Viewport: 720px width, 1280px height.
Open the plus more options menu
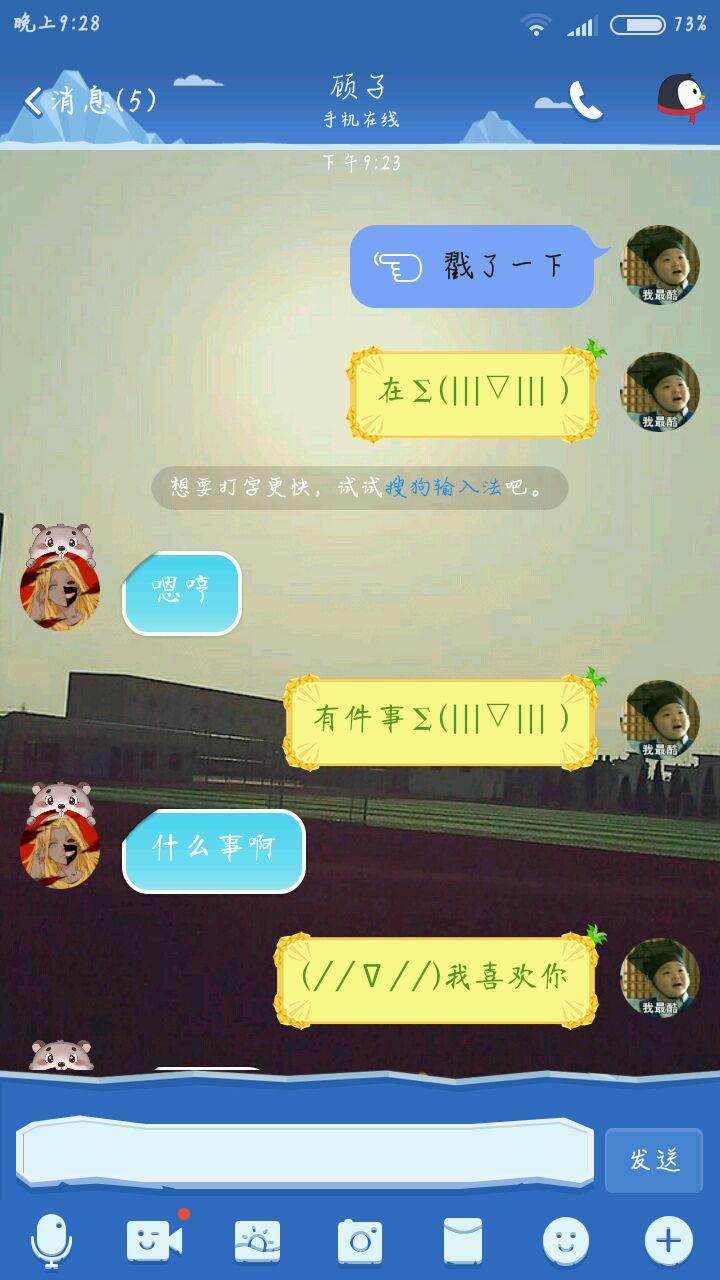tap(668, 1241)
